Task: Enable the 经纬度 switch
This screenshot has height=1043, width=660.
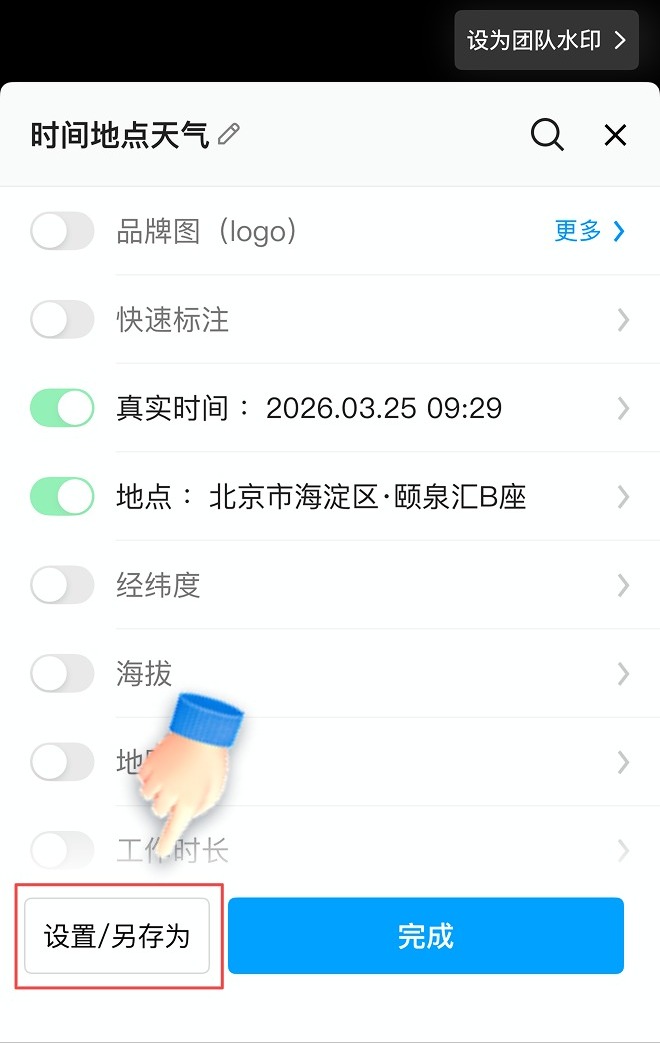Action: (x=62, y=585)
